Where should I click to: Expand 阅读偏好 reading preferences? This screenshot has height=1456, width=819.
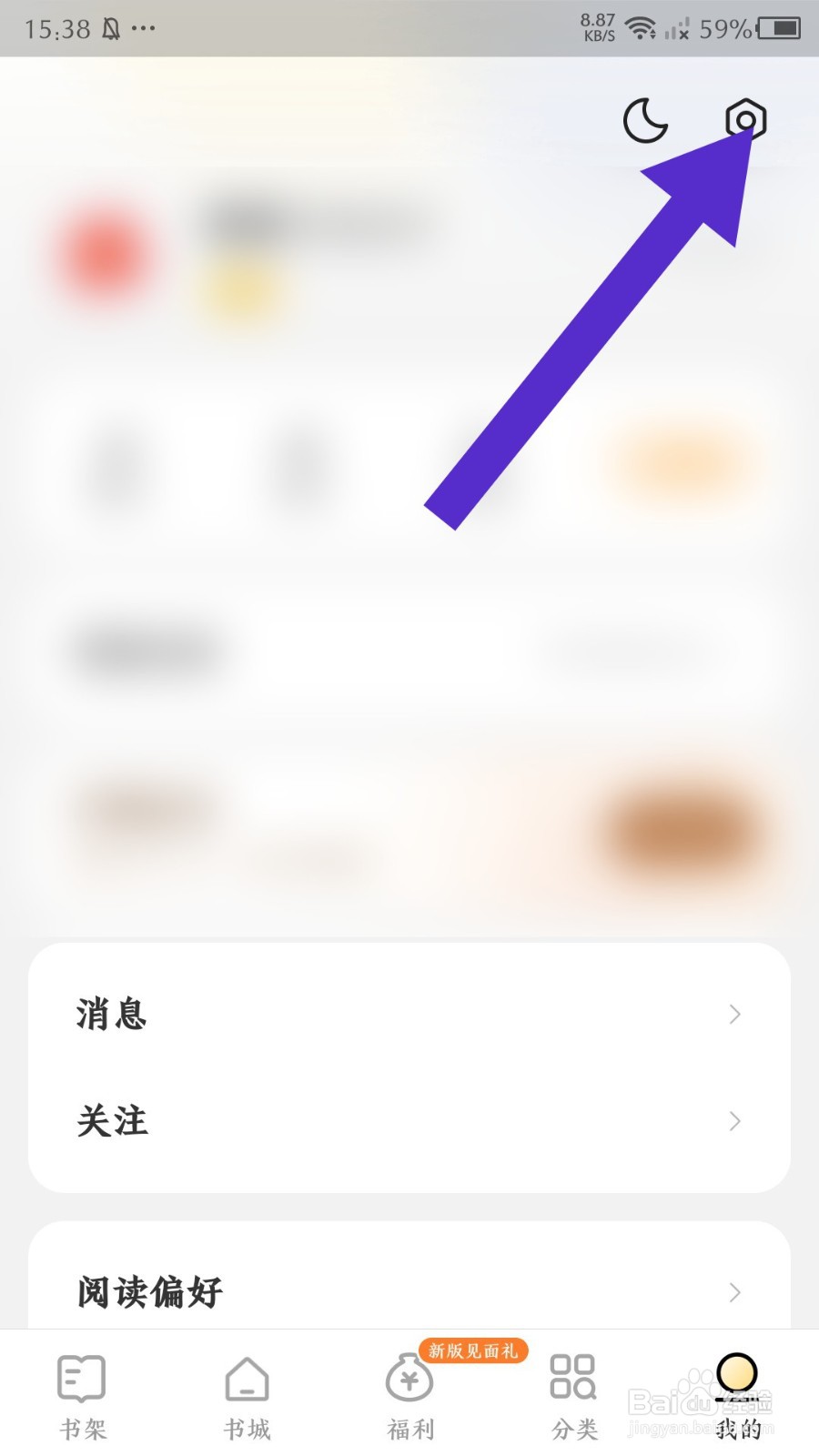[x=735, y=1292]
